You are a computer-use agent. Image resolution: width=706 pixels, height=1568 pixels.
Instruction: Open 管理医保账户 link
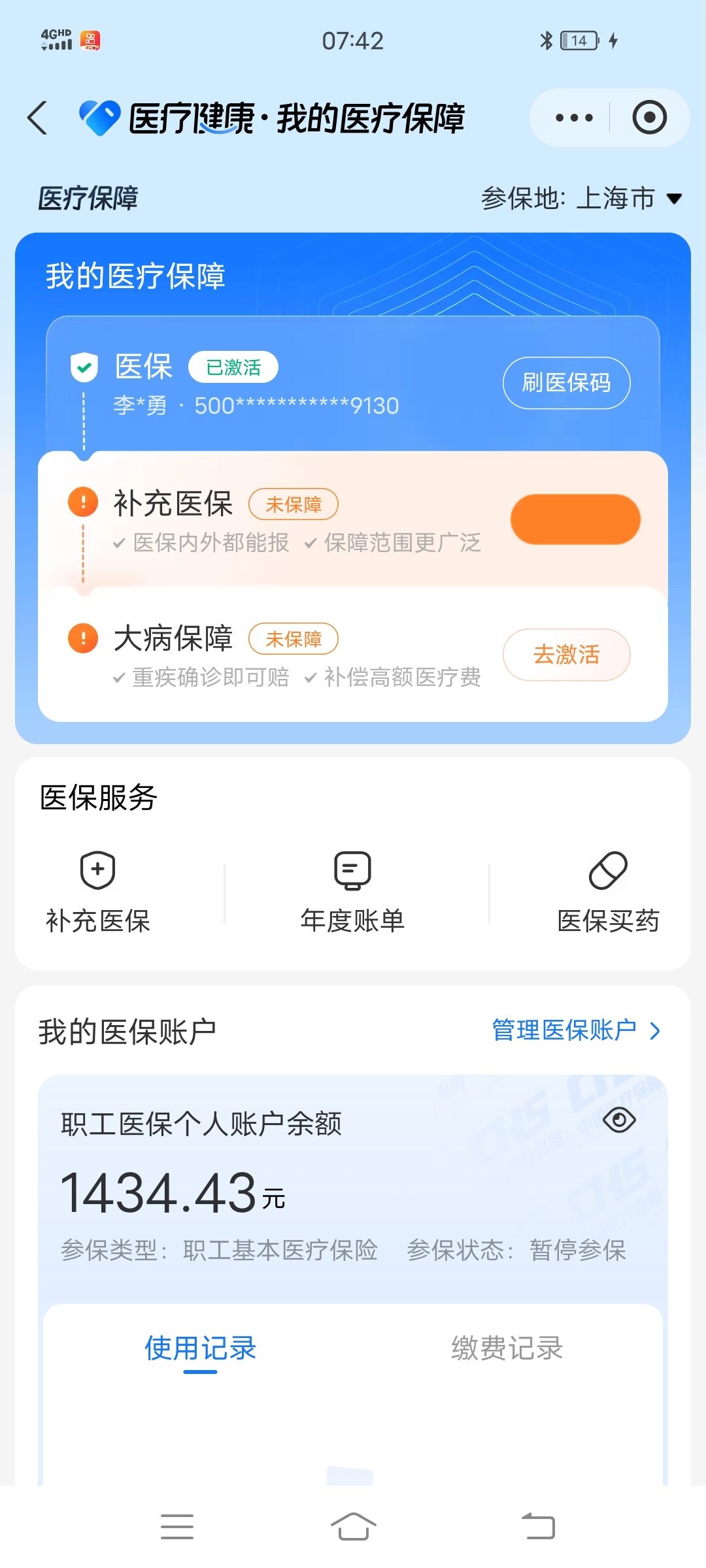(x=575, y=1030)
